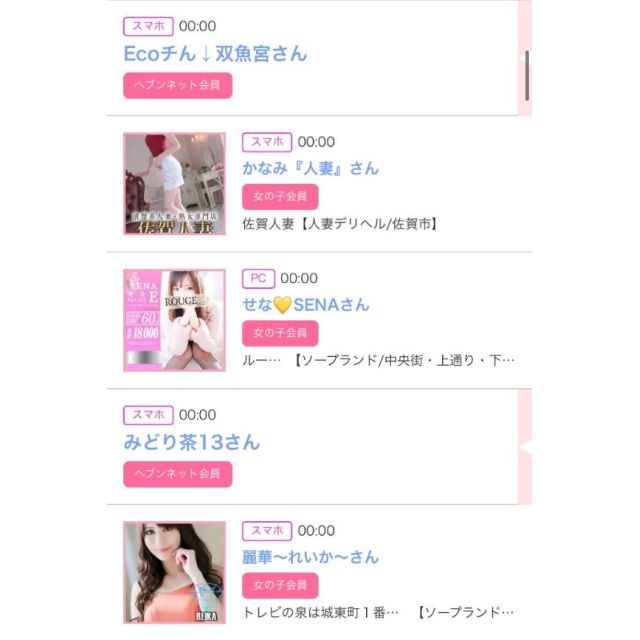Image resolution: width=640 pixels, height=640 pixels.
Task: Open みどり茶13さん profile link
Action: pos(190,442)
